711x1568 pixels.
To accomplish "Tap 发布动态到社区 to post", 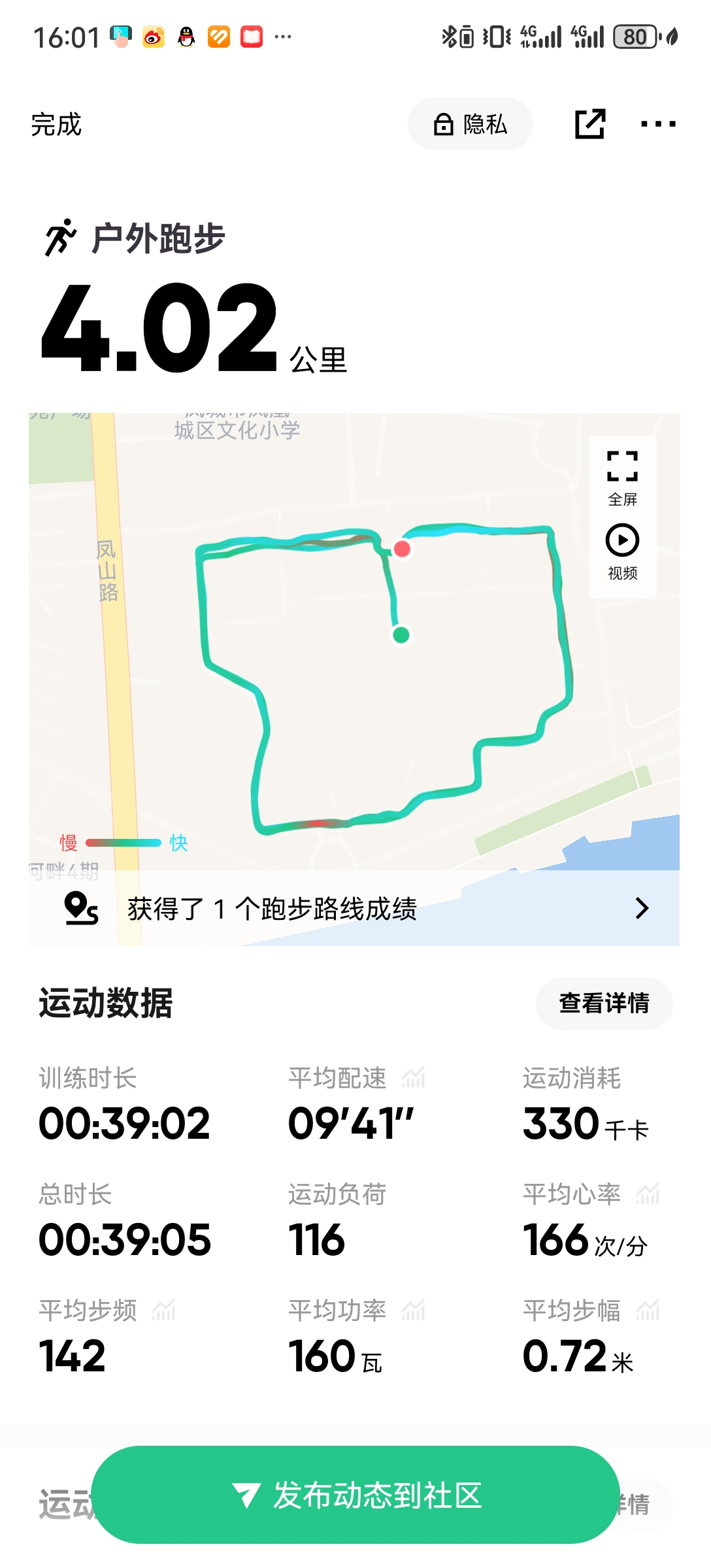I will coord(355,1495).
